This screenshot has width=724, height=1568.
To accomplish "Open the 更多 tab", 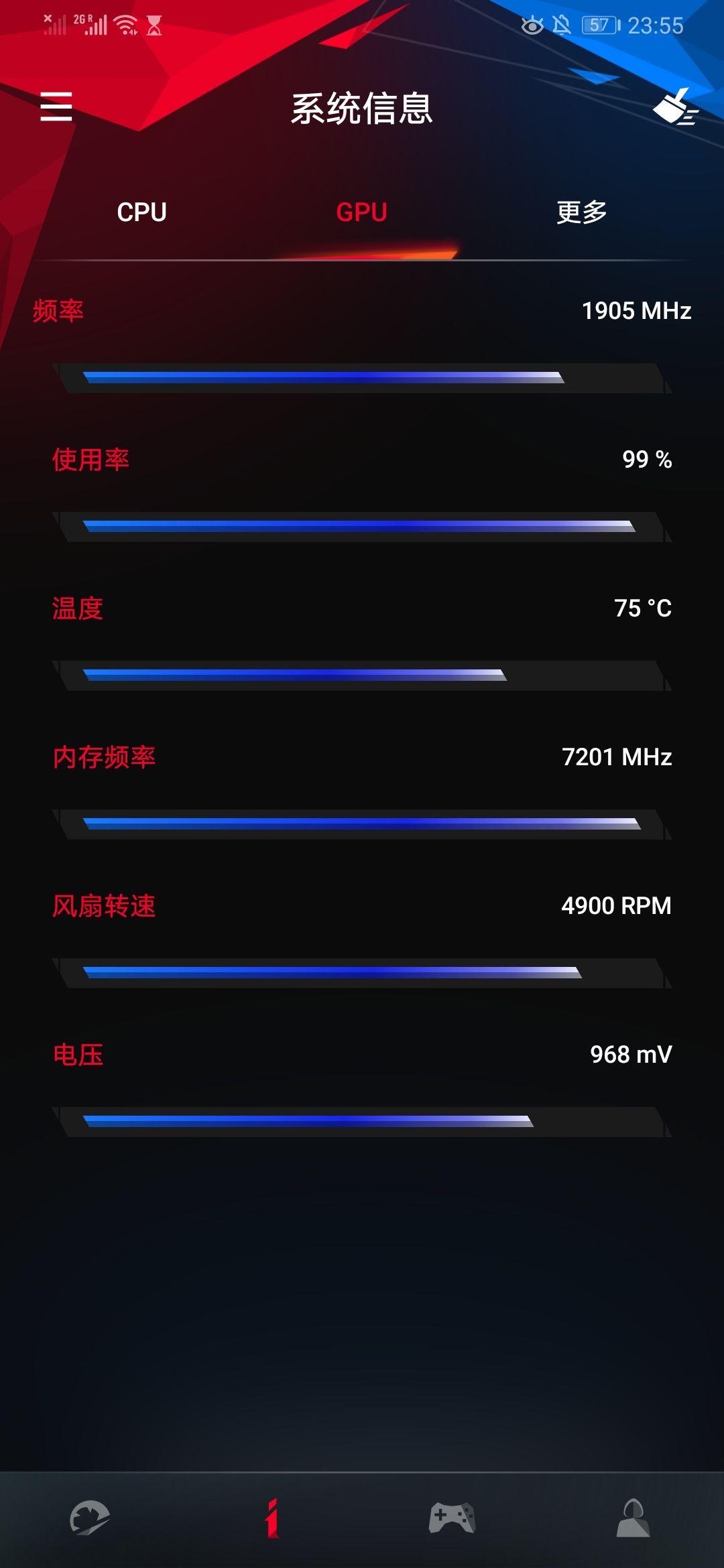I will click(x=581, y=212).
